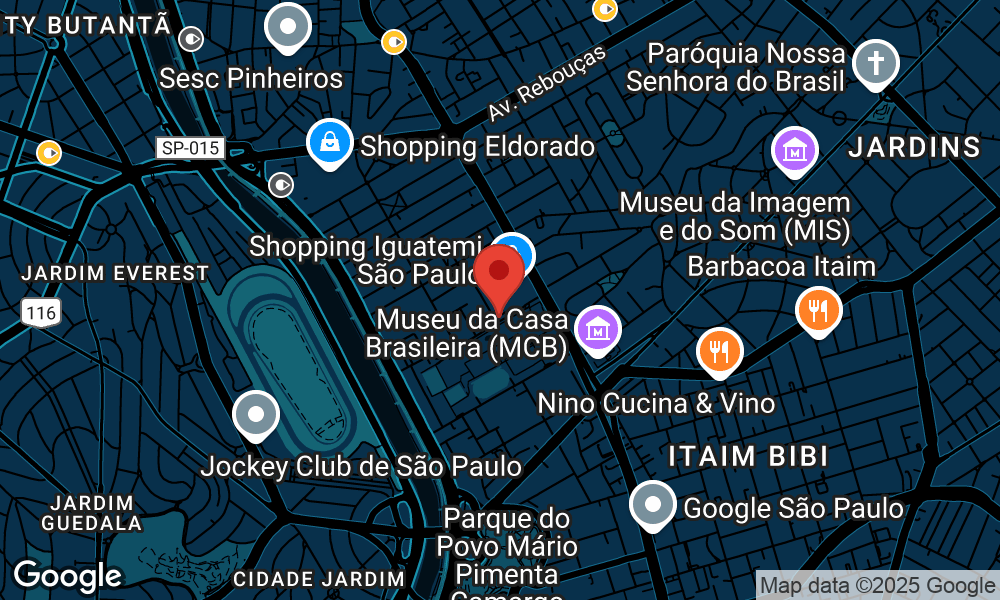1000x600 pixels.
Task: Select Nino Cucina & Vino restaurant pin
Action: coord(718,350)
